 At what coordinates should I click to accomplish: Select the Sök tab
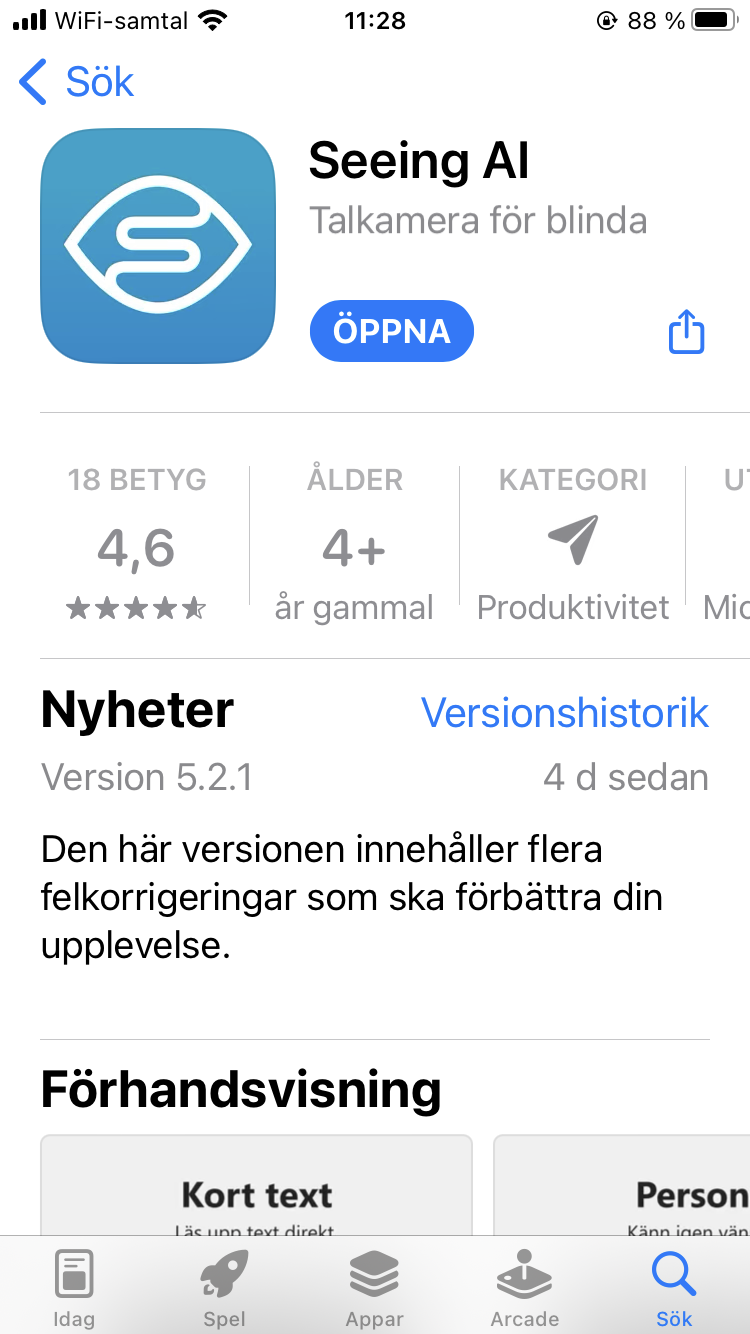[674, 1289]
